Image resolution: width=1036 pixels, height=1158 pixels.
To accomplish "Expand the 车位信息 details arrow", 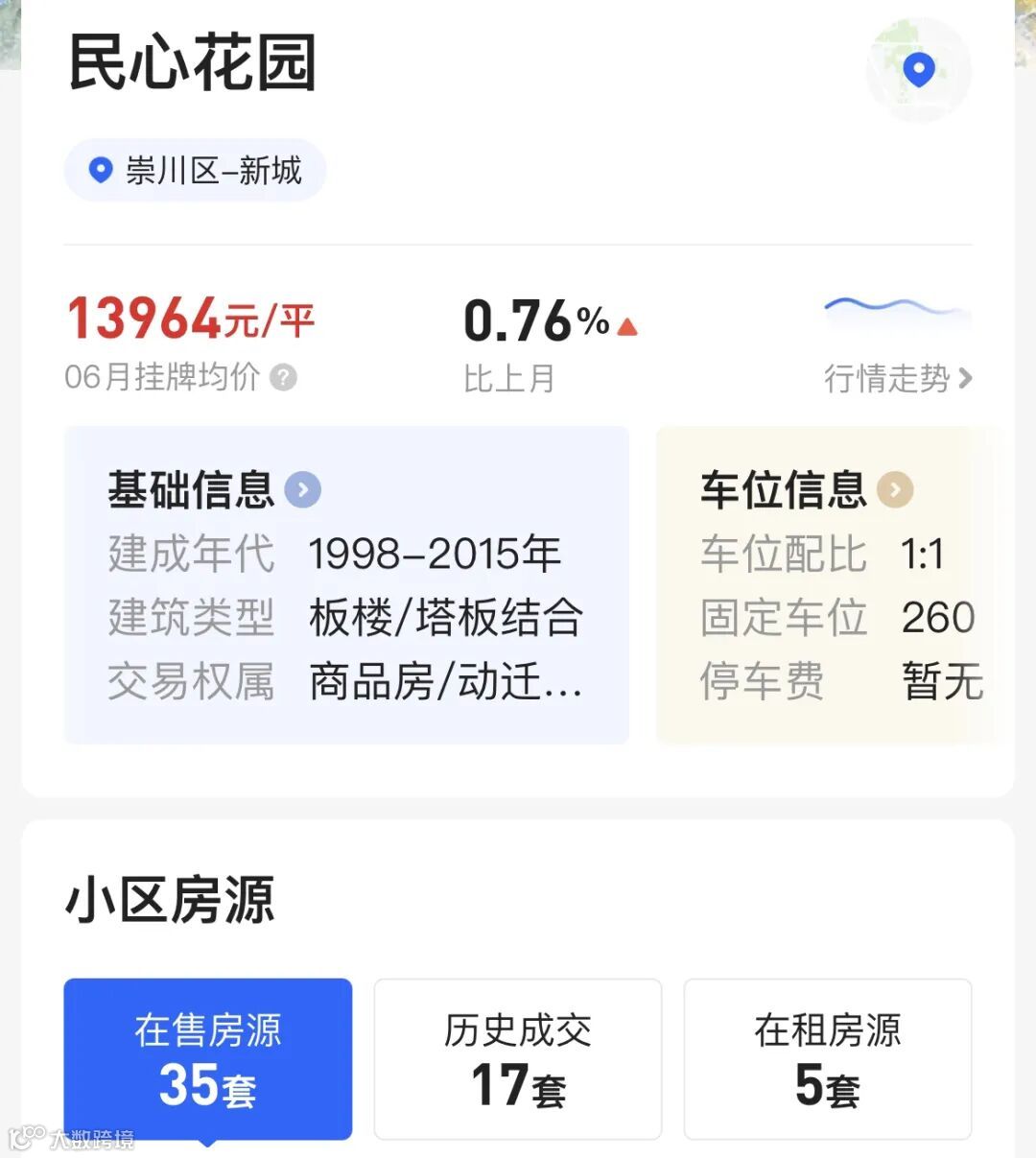I will tap(895, 490).
